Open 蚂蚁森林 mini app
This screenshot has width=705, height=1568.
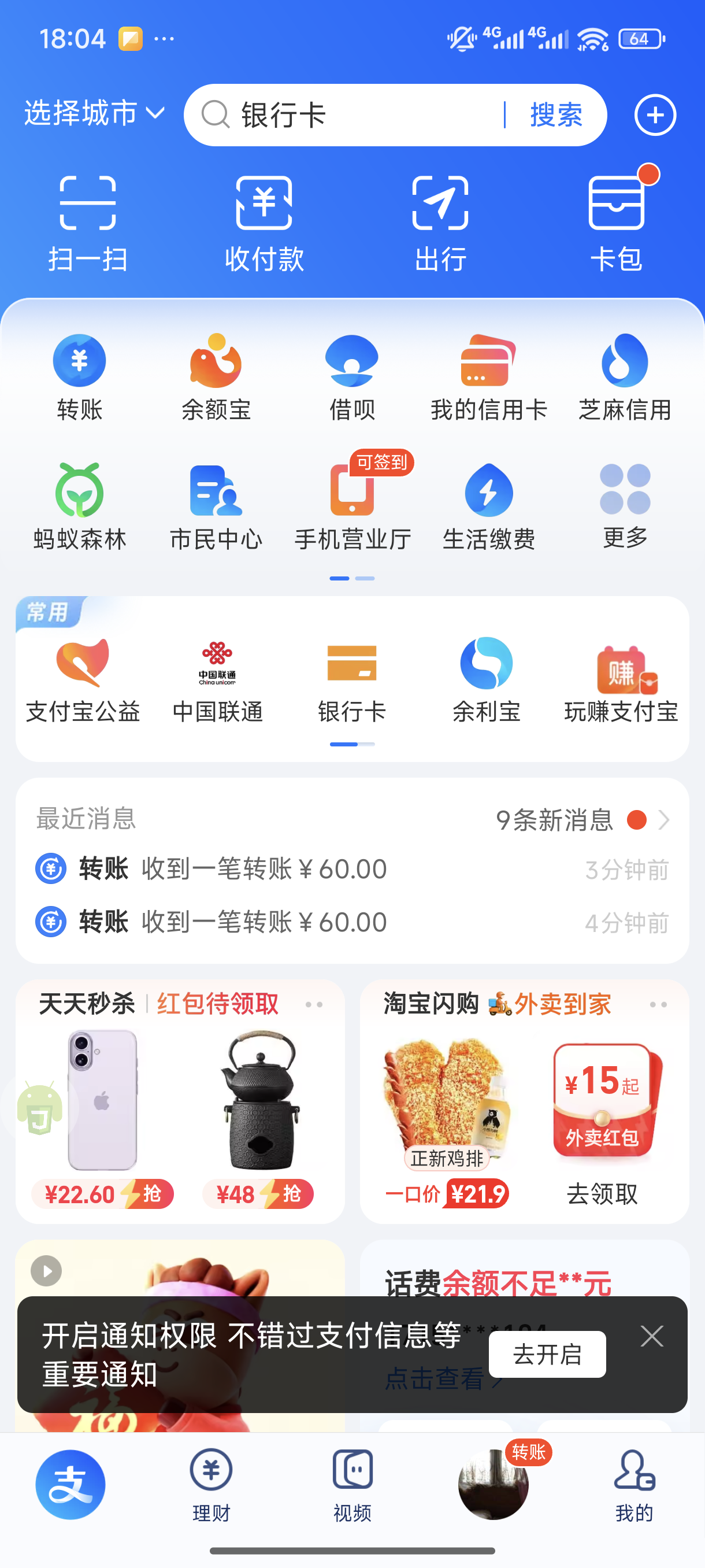80,506
